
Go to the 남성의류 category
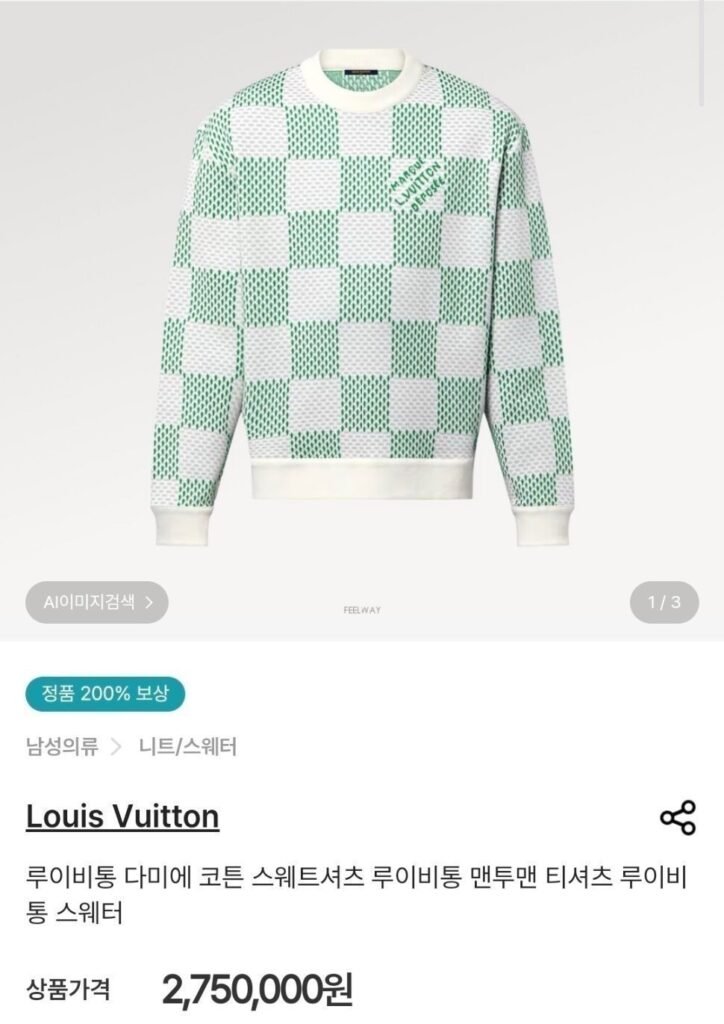click(x=62, y=747)
